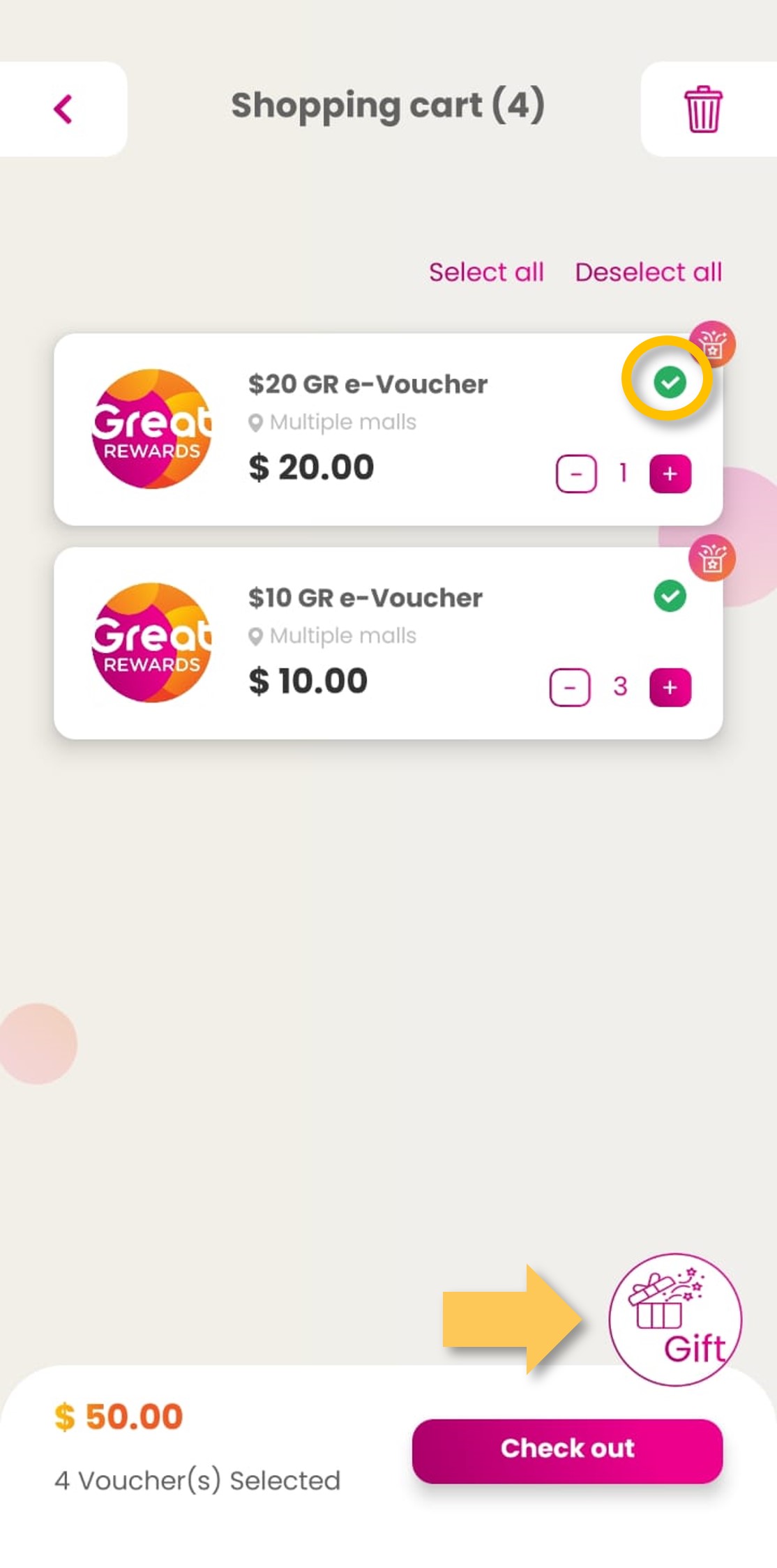Tap Deselect all vouchers
The width and height of the screenshot is (777, 1568).
click(x=648, y=272)
